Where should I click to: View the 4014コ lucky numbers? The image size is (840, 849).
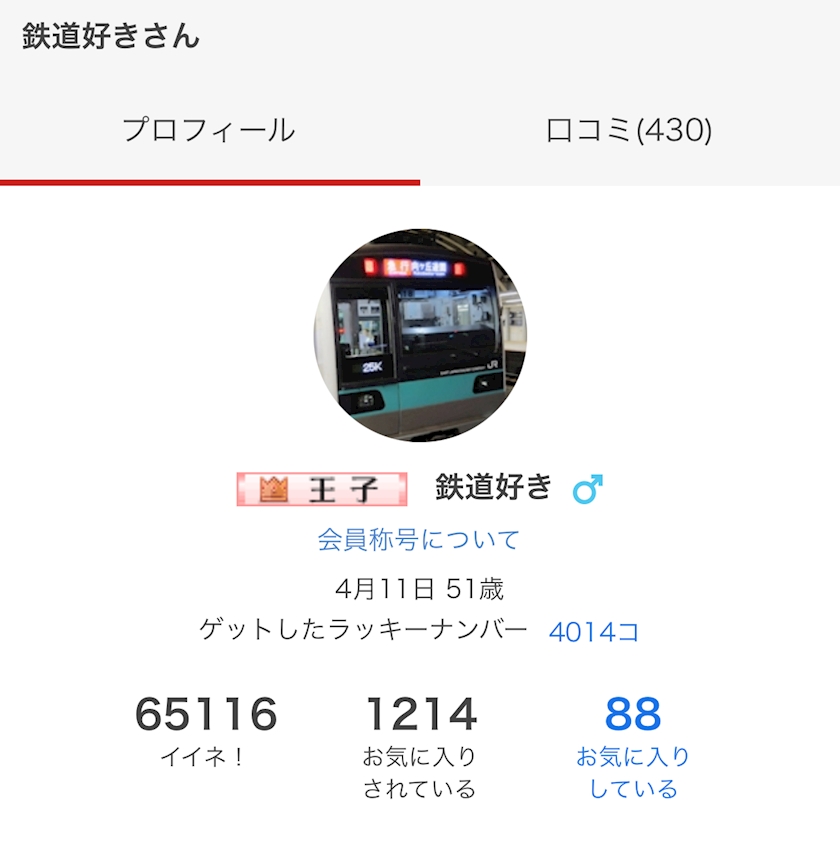tap(593, 632)
